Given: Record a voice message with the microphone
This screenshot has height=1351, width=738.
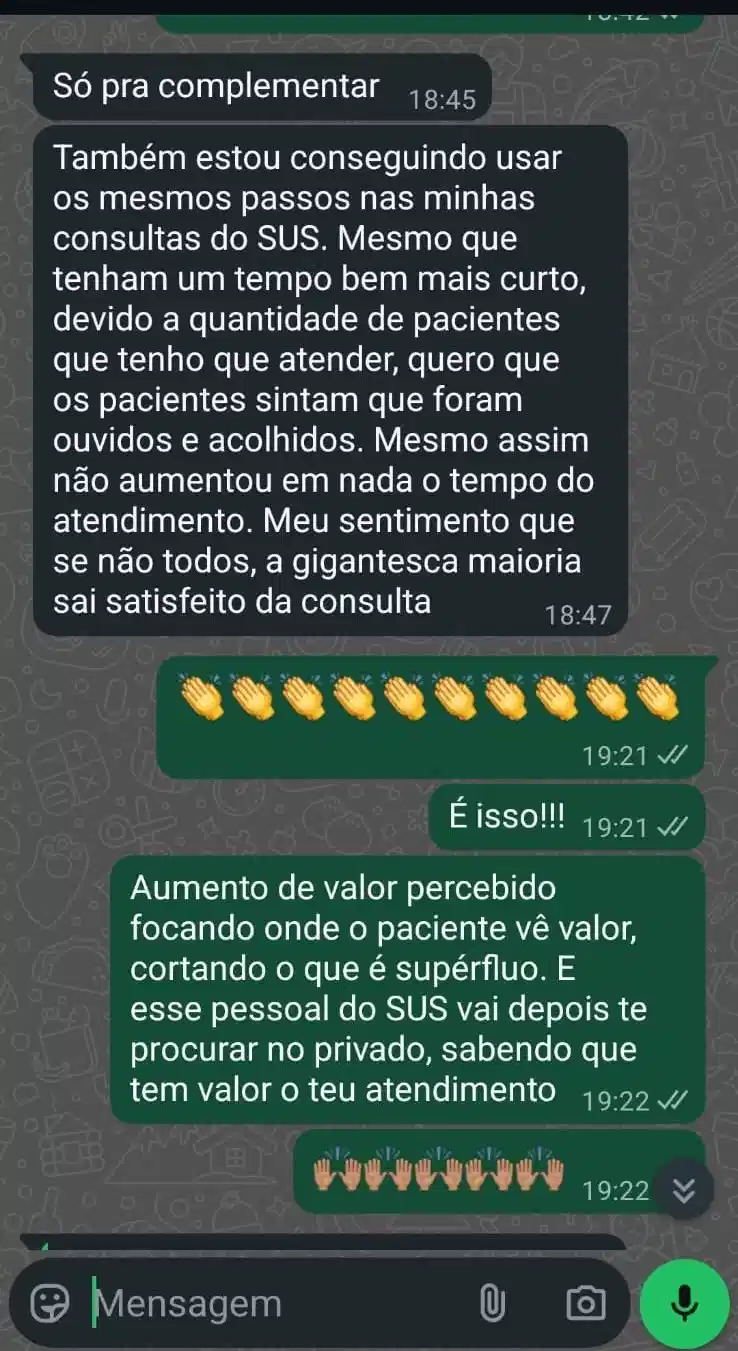Looking at the screenshot, I should click(x=684, y=1303).
